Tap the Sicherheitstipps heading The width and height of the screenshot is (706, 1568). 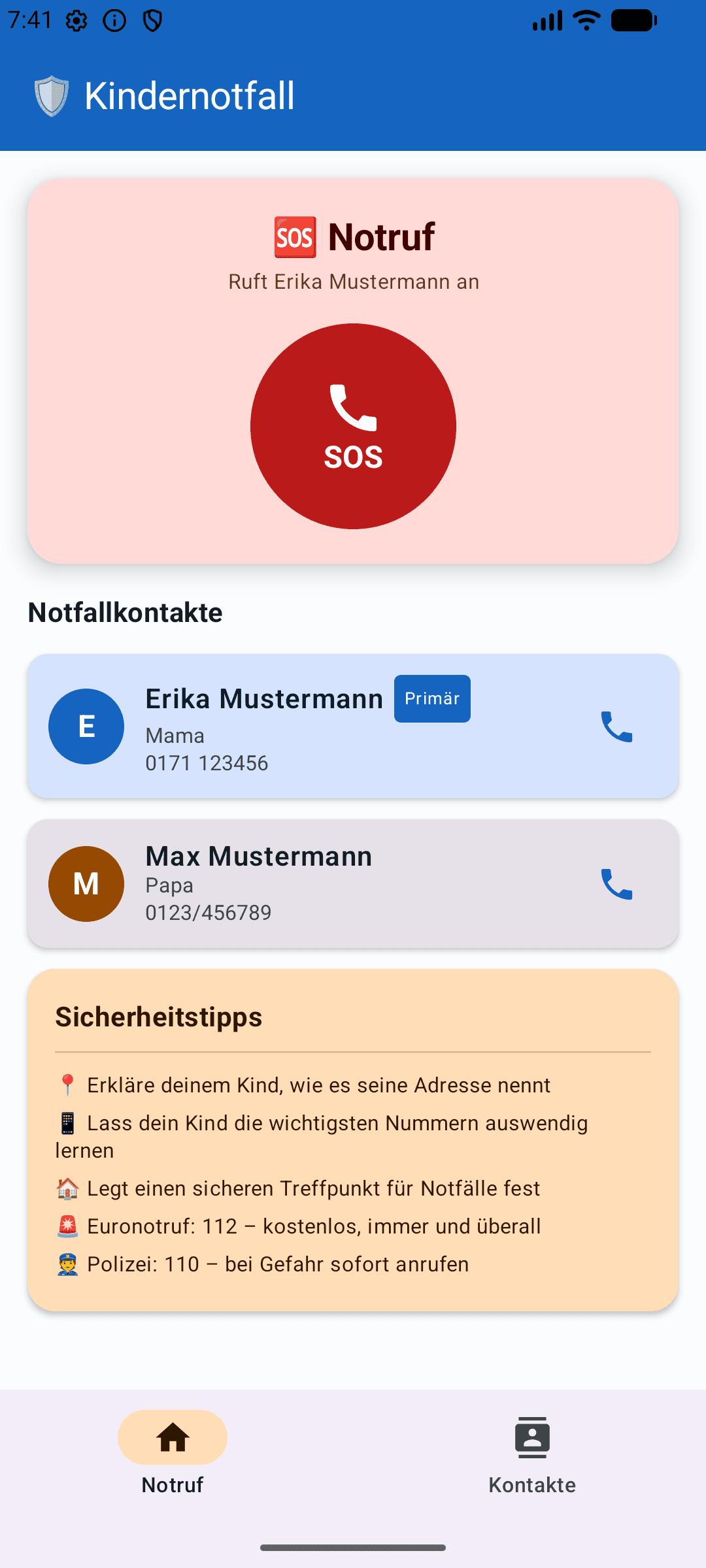(159, 1017)
